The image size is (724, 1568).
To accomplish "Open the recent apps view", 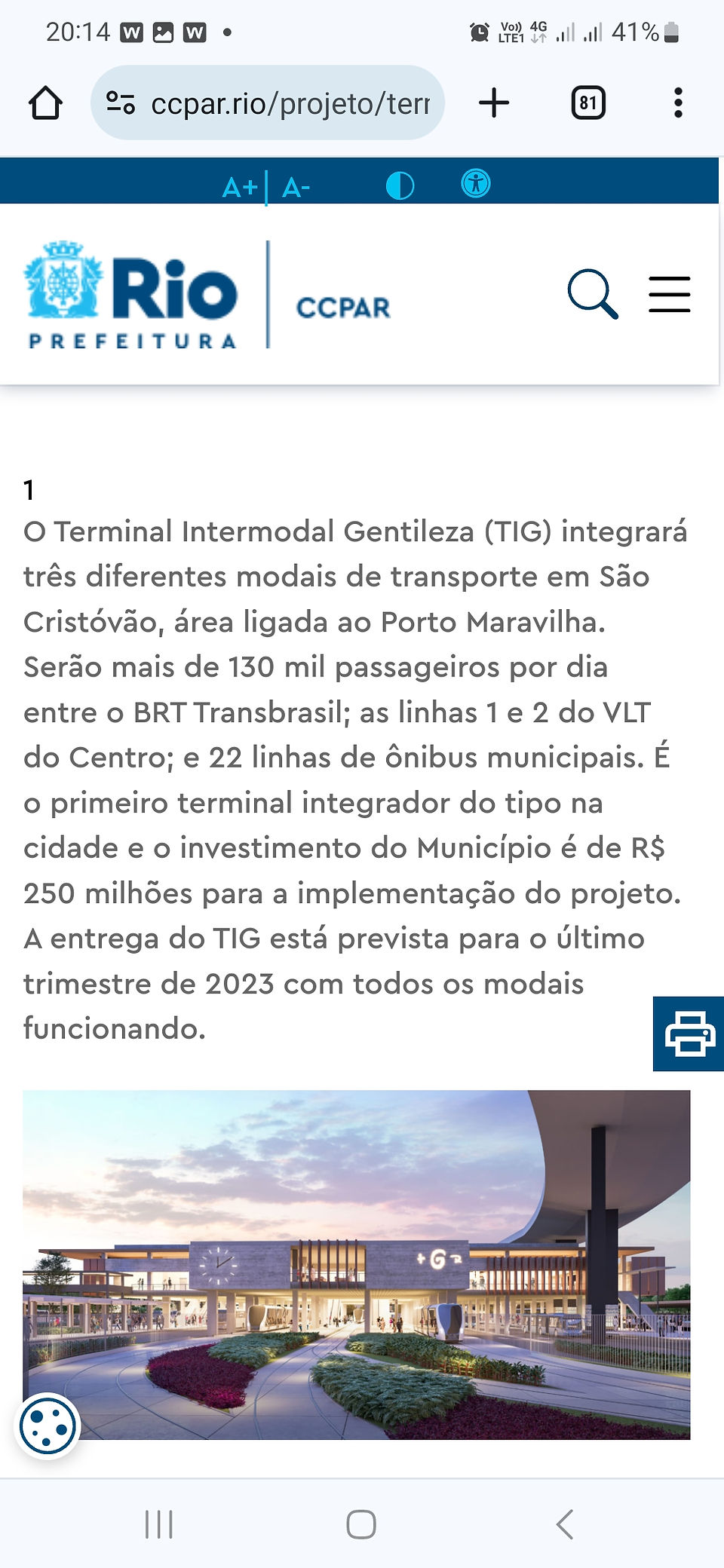I will [x=159, y=1524].
